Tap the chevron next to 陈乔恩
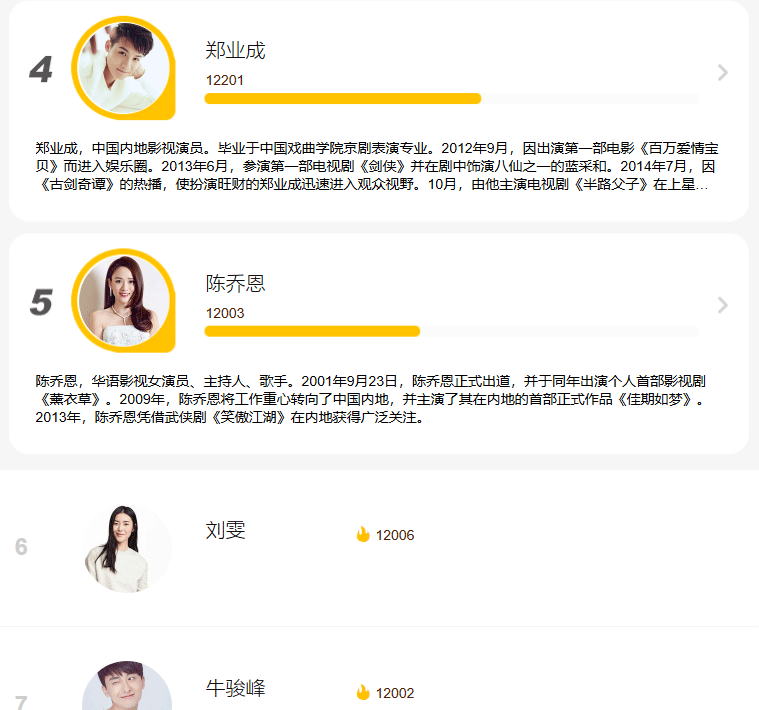759x710 pixels. click(723, 305)
